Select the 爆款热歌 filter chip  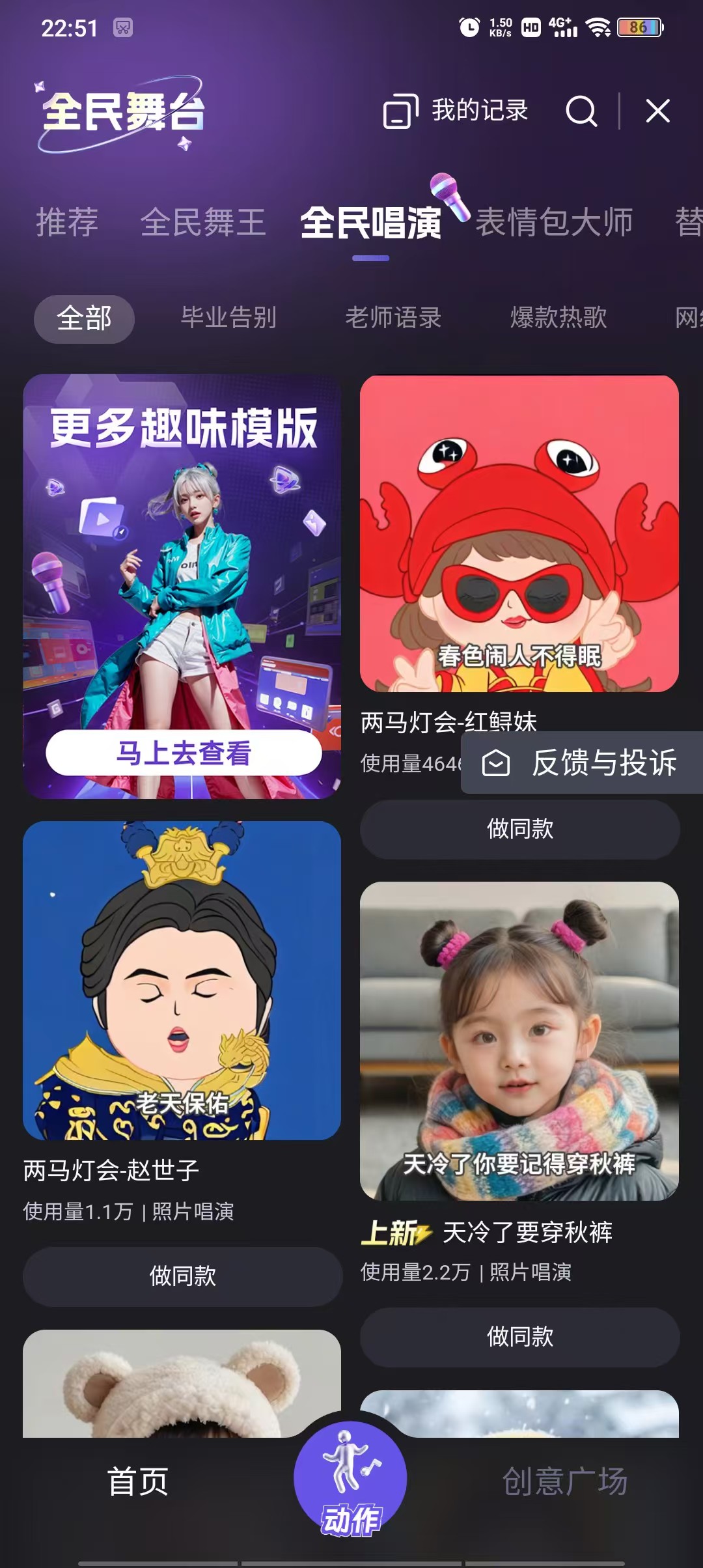click(x=558, y=318)
